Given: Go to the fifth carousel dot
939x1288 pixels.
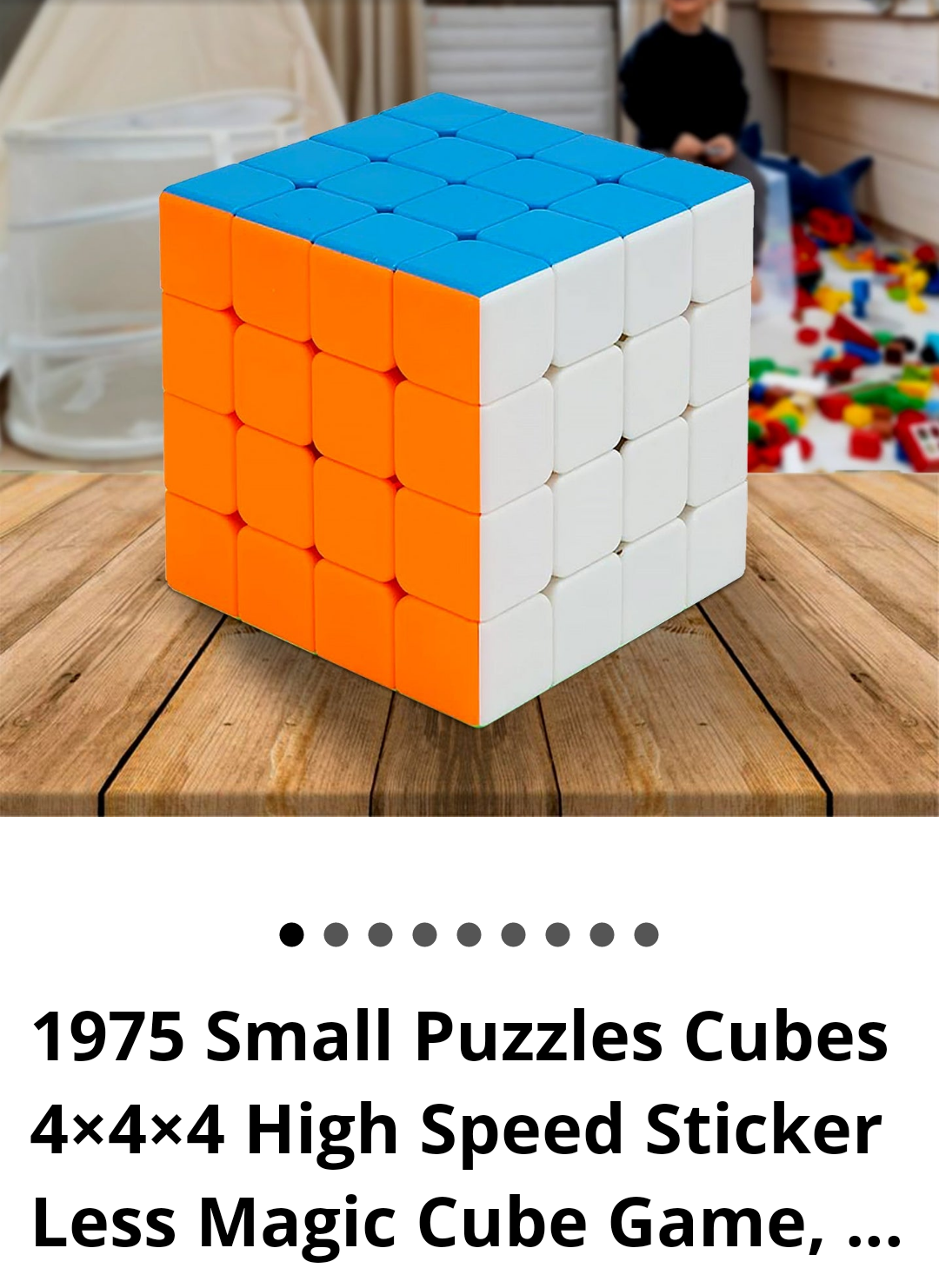Looking at the screenshot, I should (x=469, y=934).
